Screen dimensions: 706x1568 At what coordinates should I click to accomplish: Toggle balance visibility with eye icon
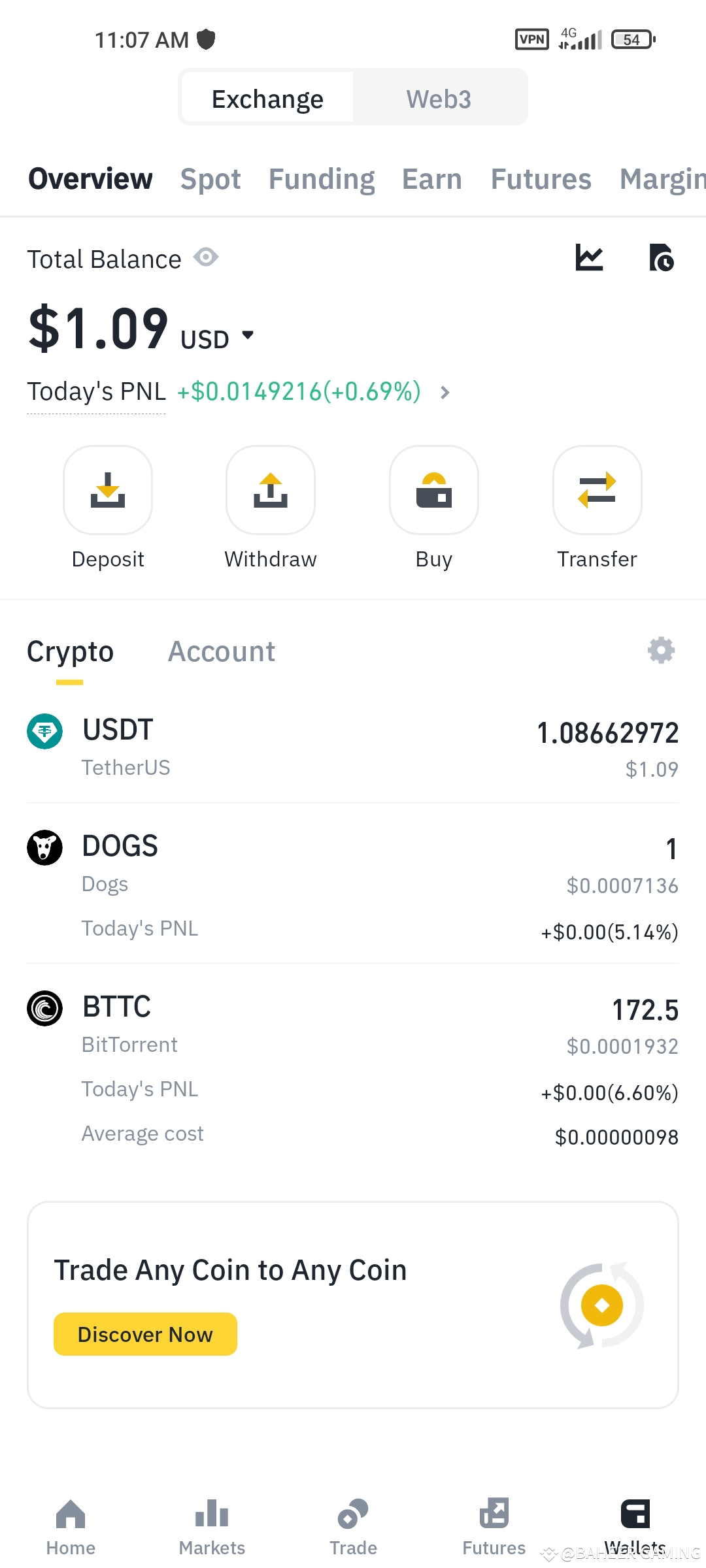[x=206, y=257]
